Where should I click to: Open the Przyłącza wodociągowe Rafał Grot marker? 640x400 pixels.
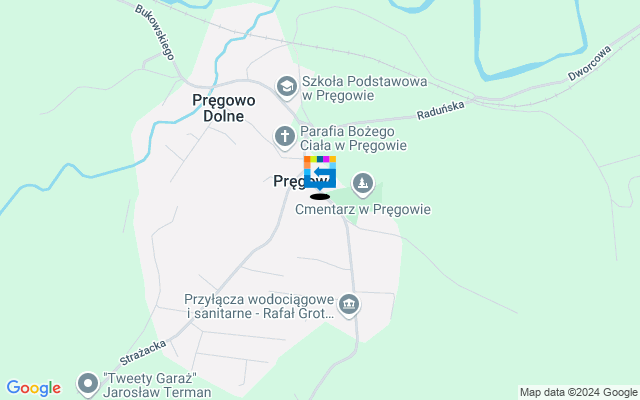348,304
